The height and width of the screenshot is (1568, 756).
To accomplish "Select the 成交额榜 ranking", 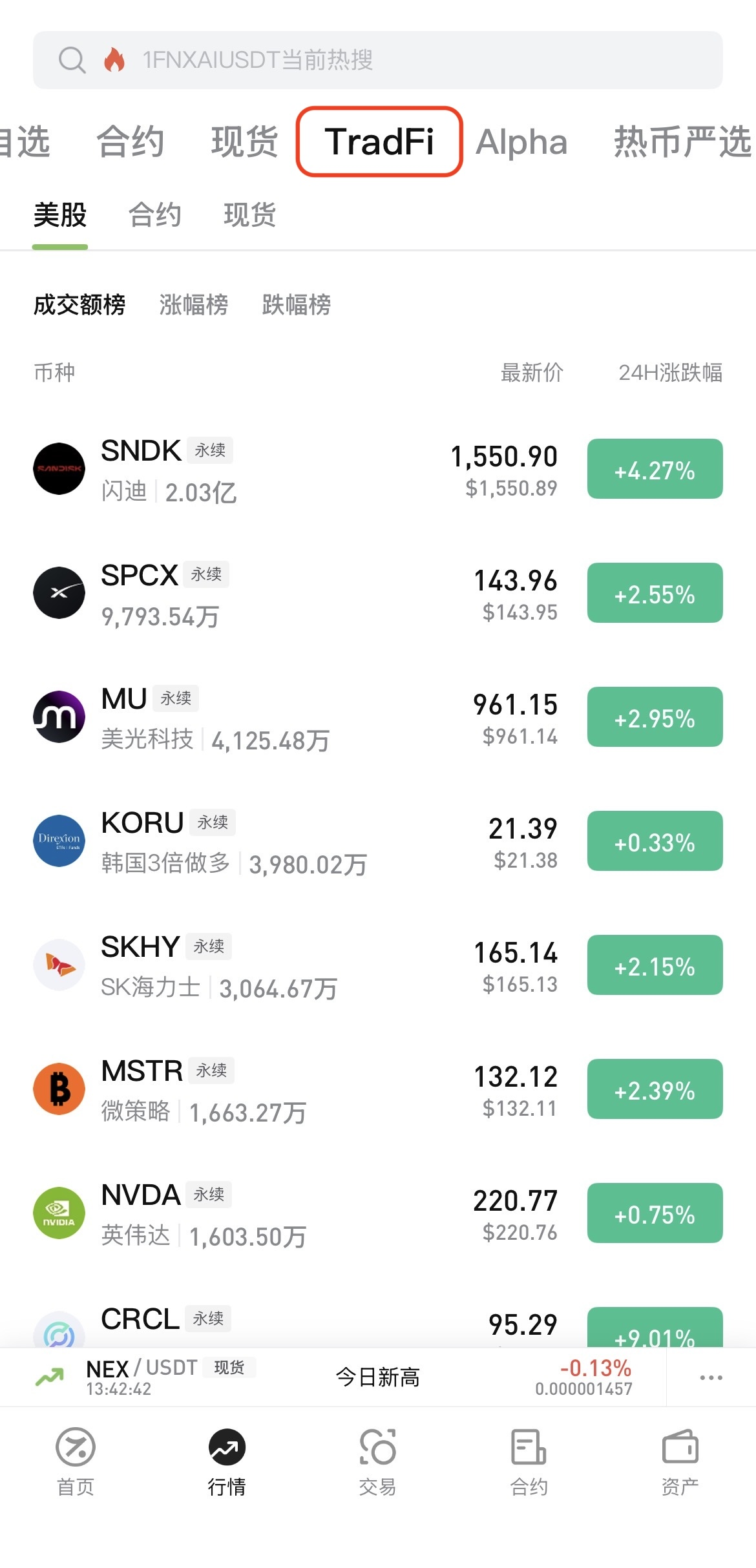I will click(x=79, y=304).
